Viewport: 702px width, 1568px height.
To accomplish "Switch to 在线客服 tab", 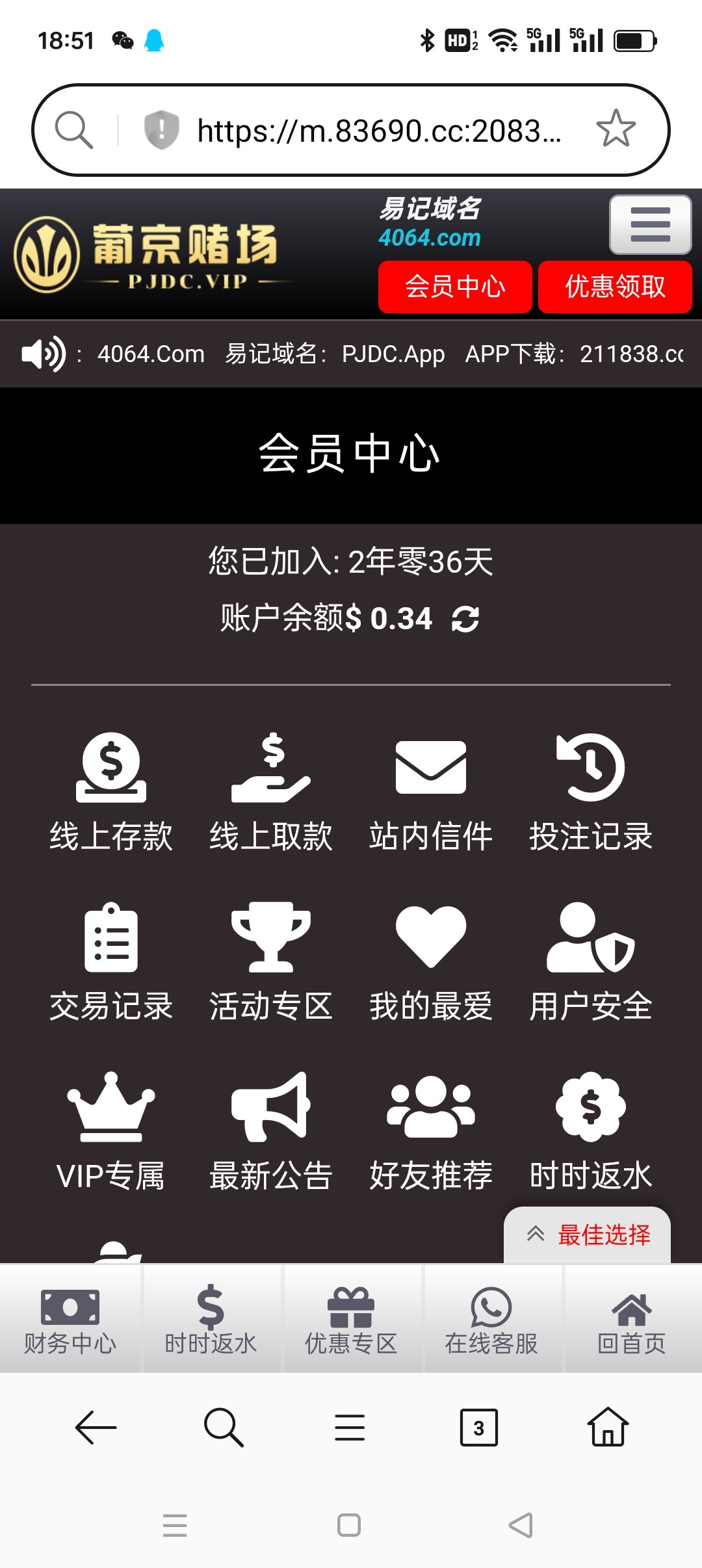I will tap(491, 1319).
